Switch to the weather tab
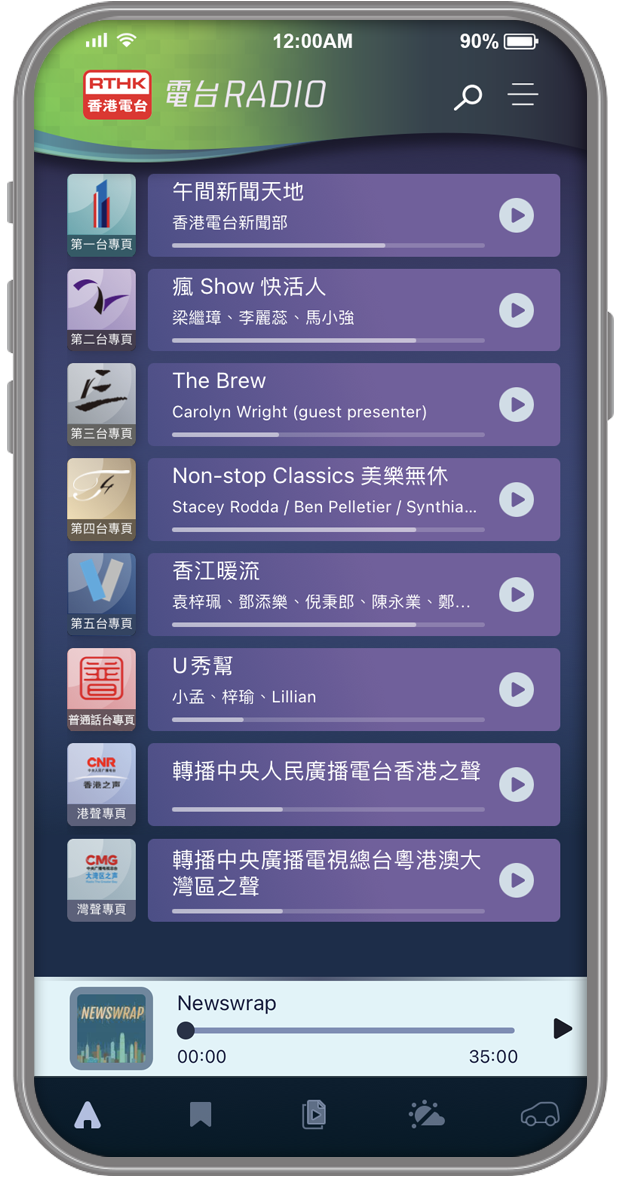The width and height of the screenshot is (619, 1177). click(427, 1114)
